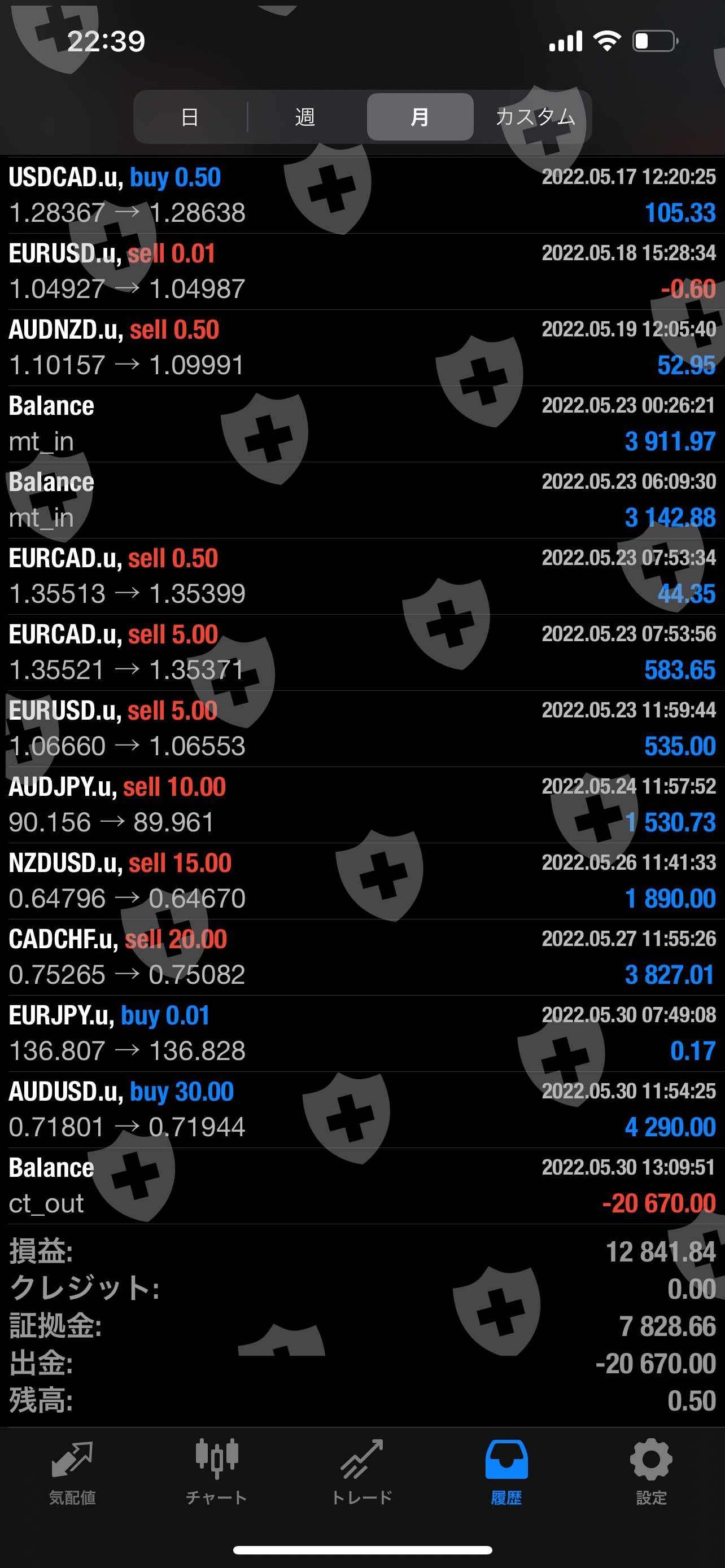Expand the AUDUSD.u buy 30.00 trade
725x1568 pixels.
click(362, 1110)
